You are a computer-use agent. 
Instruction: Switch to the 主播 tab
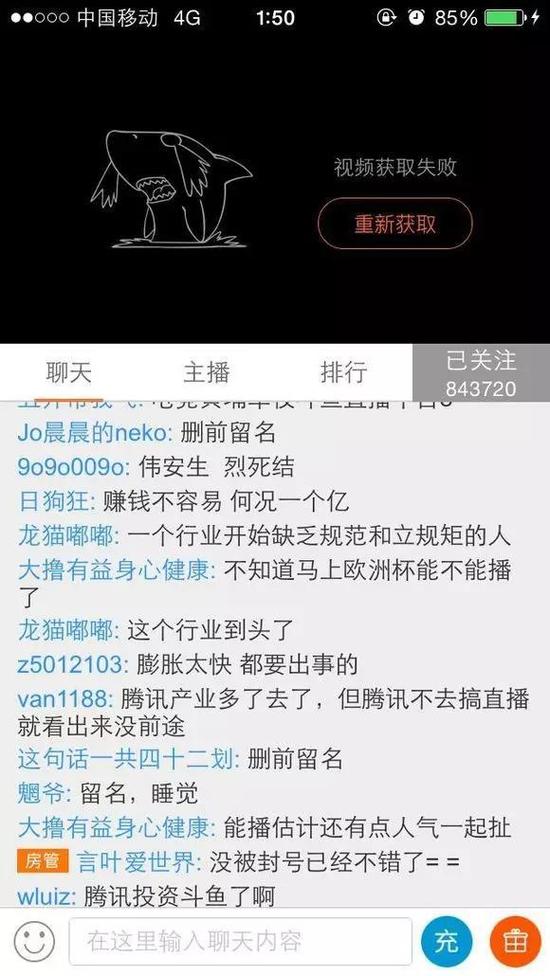tap(207, 372)
